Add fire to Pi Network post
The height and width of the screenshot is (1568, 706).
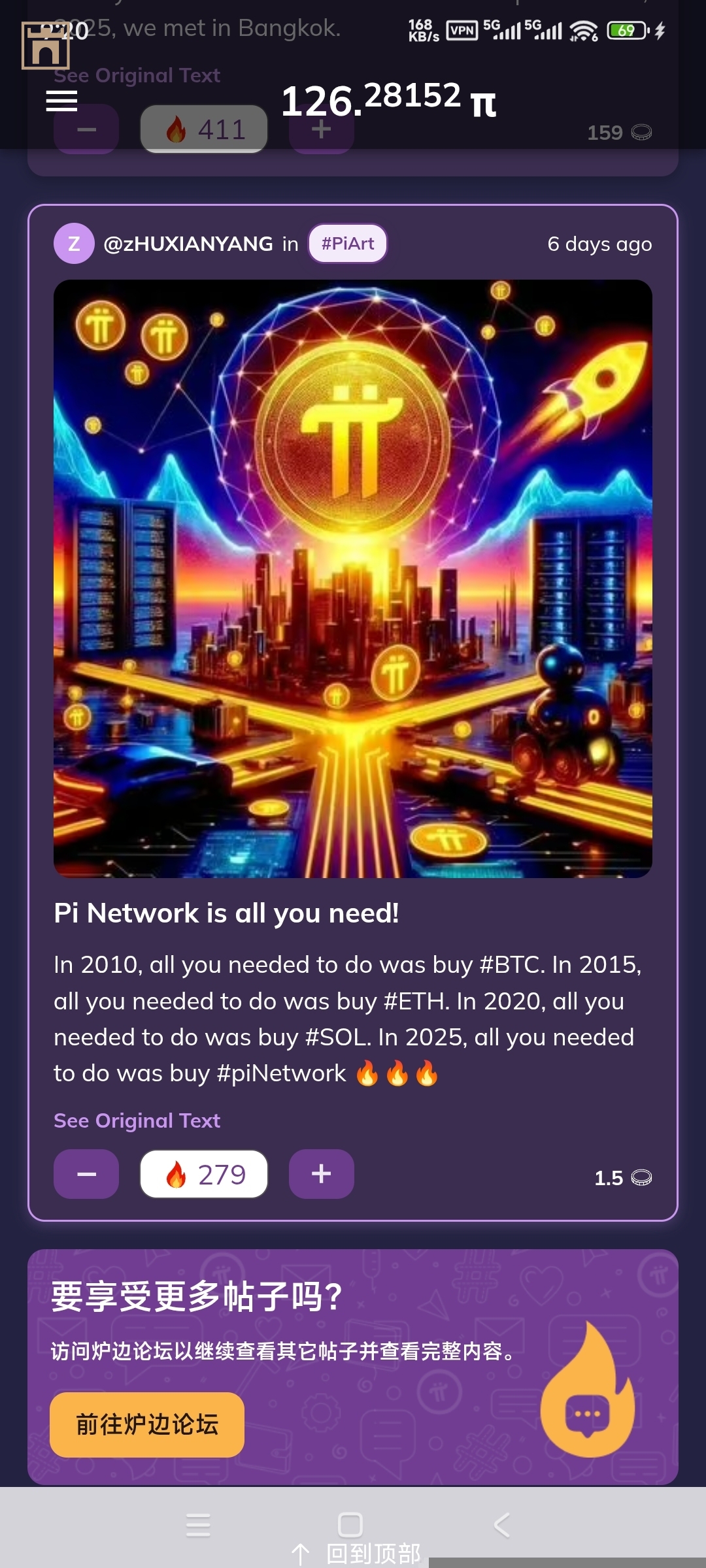[x=321, y=1174]
